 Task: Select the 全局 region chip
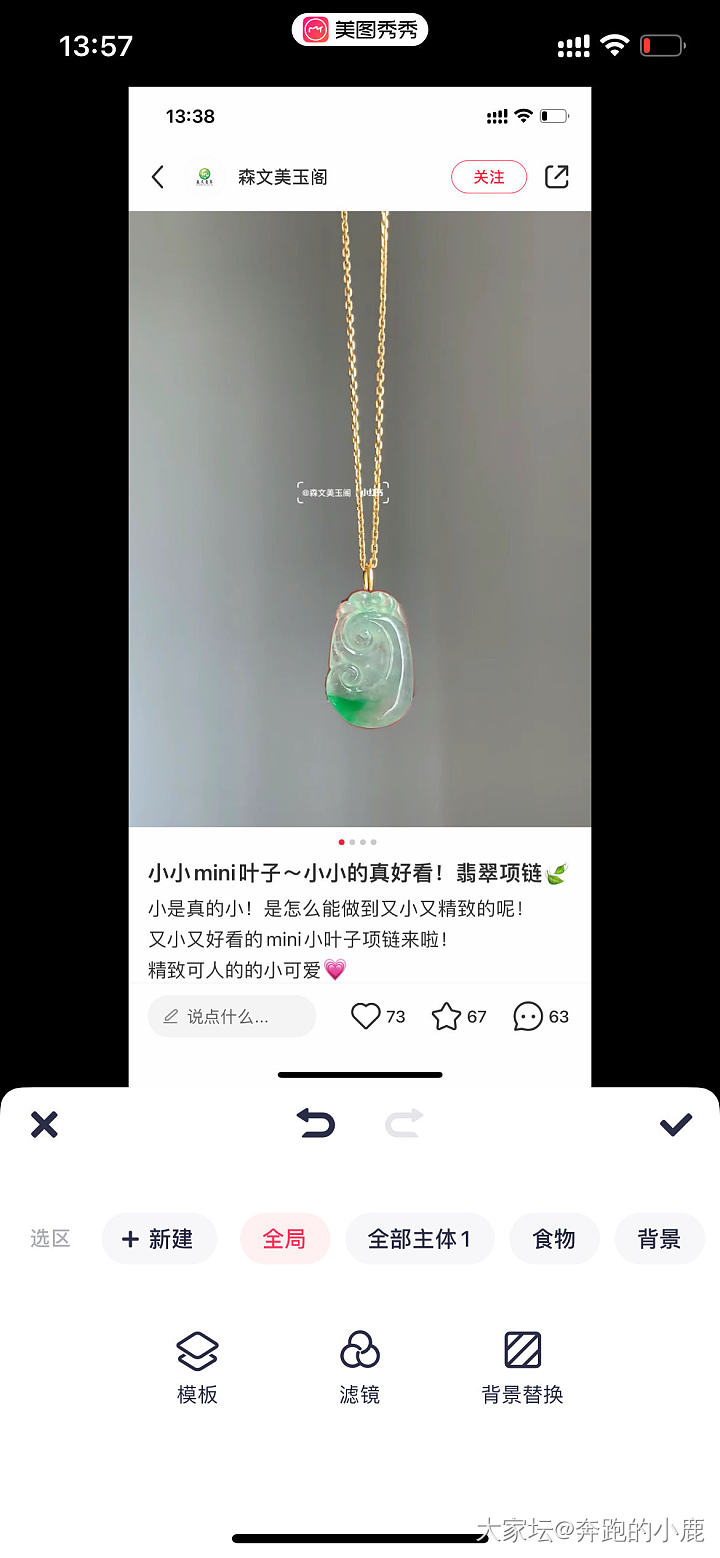coord(284,1239)
